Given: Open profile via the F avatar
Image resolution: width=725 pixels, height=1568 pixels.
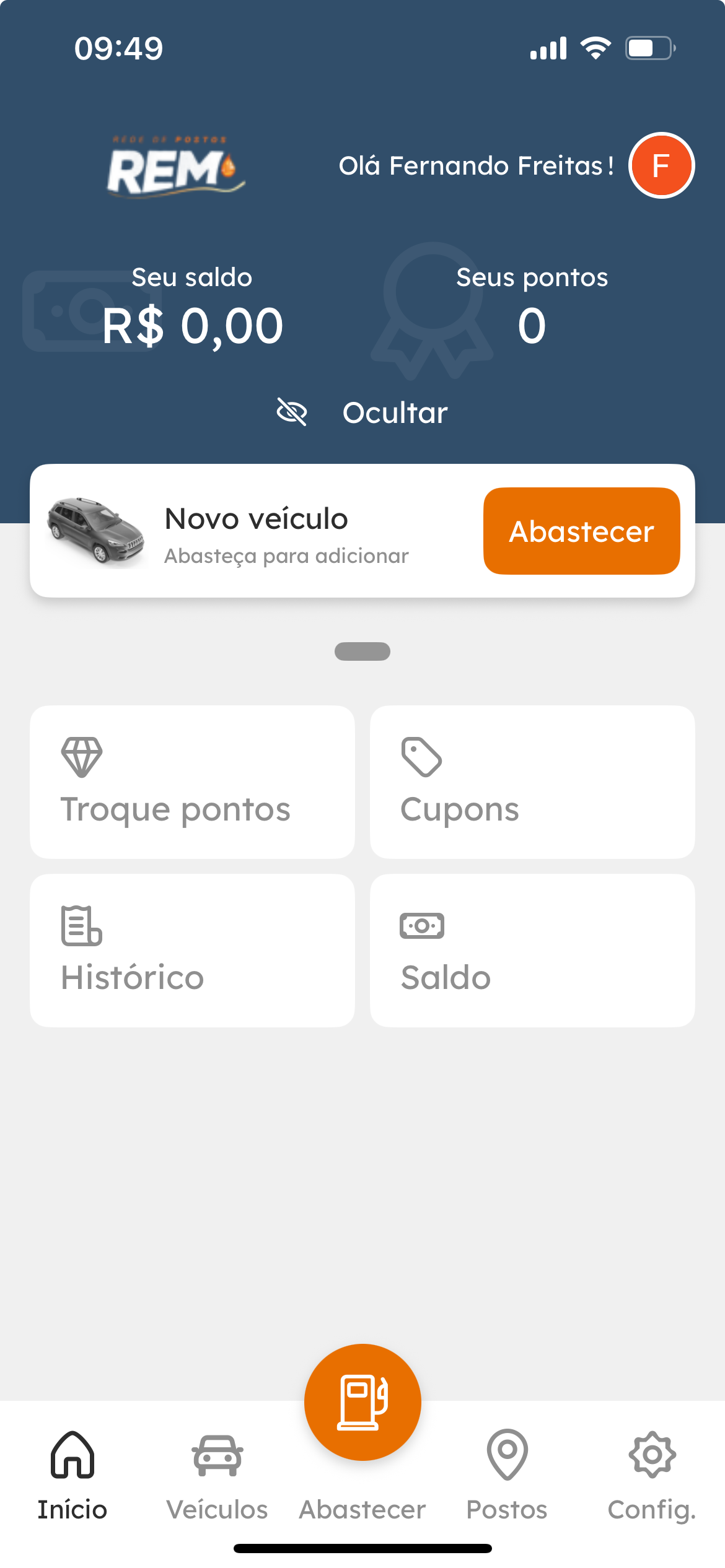Looking at the screenshot, I should (661, 165).
